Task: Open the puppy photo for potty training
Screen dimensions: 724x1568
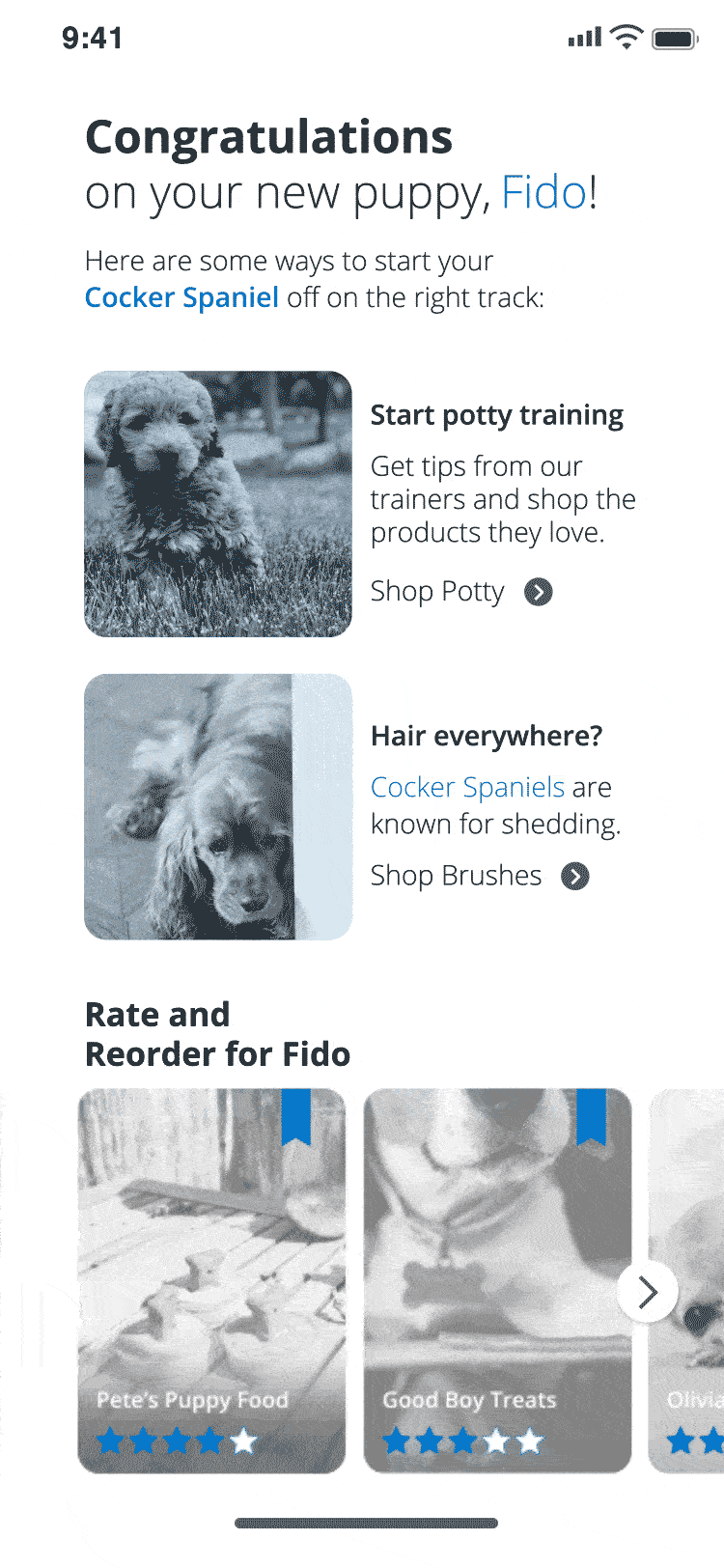Action: click(x=218, y=504)
